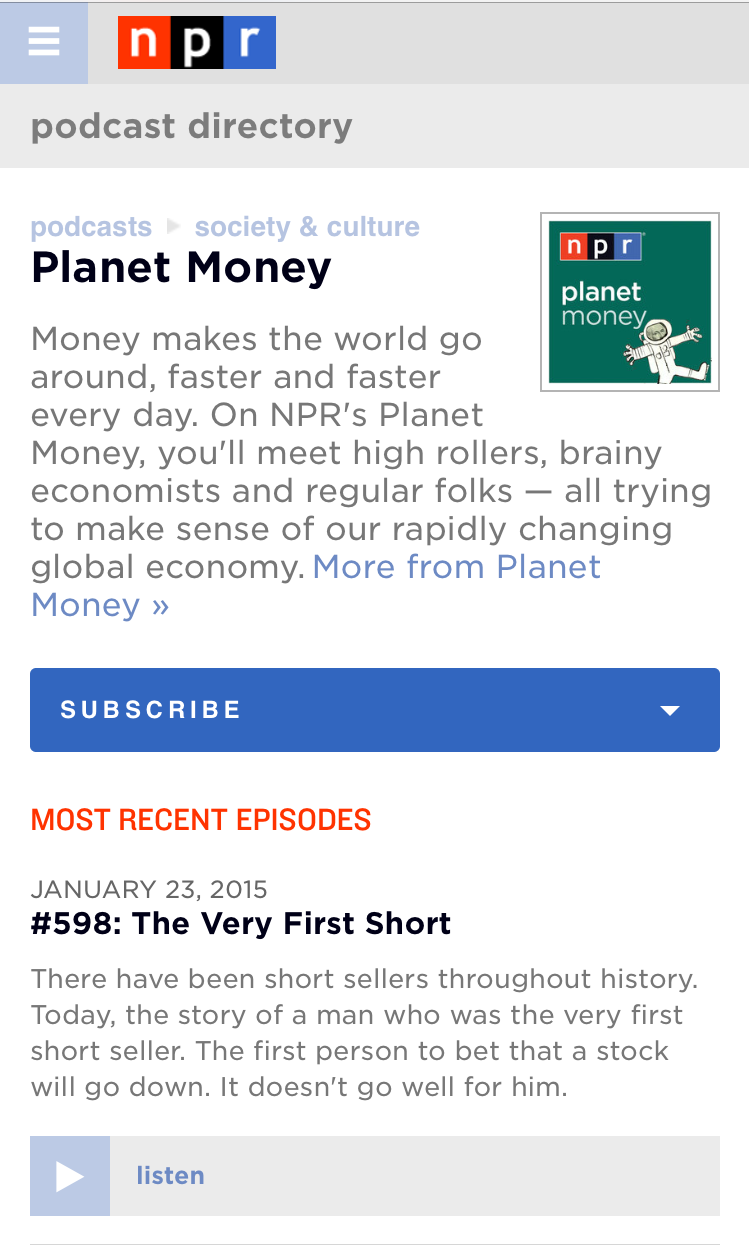Go to NPR home via logo
The width and height of the screenshot is (749, 1245).
click(196, 43)
